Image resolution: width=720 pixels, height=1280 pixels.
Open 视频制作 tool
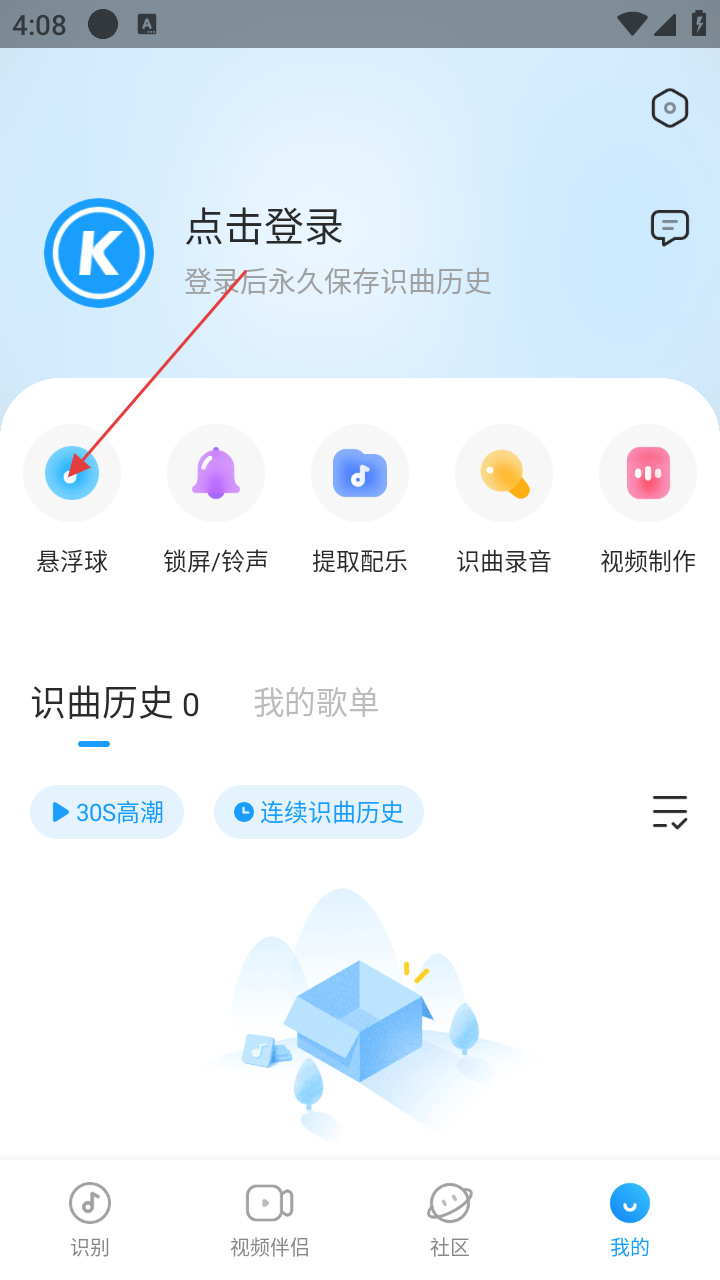pos(648,473)
